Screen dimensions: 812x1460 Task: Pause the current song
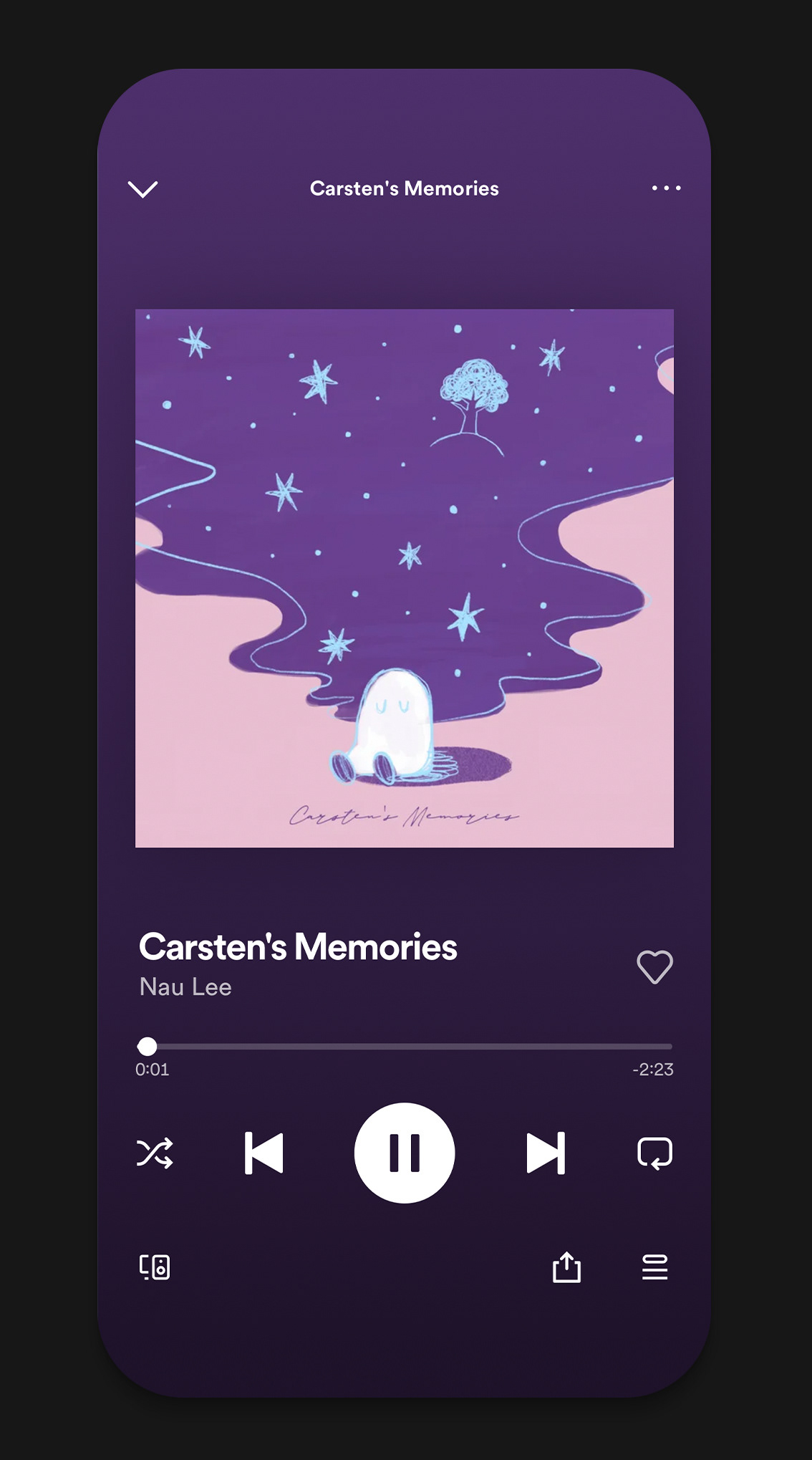pos(405,1153)
